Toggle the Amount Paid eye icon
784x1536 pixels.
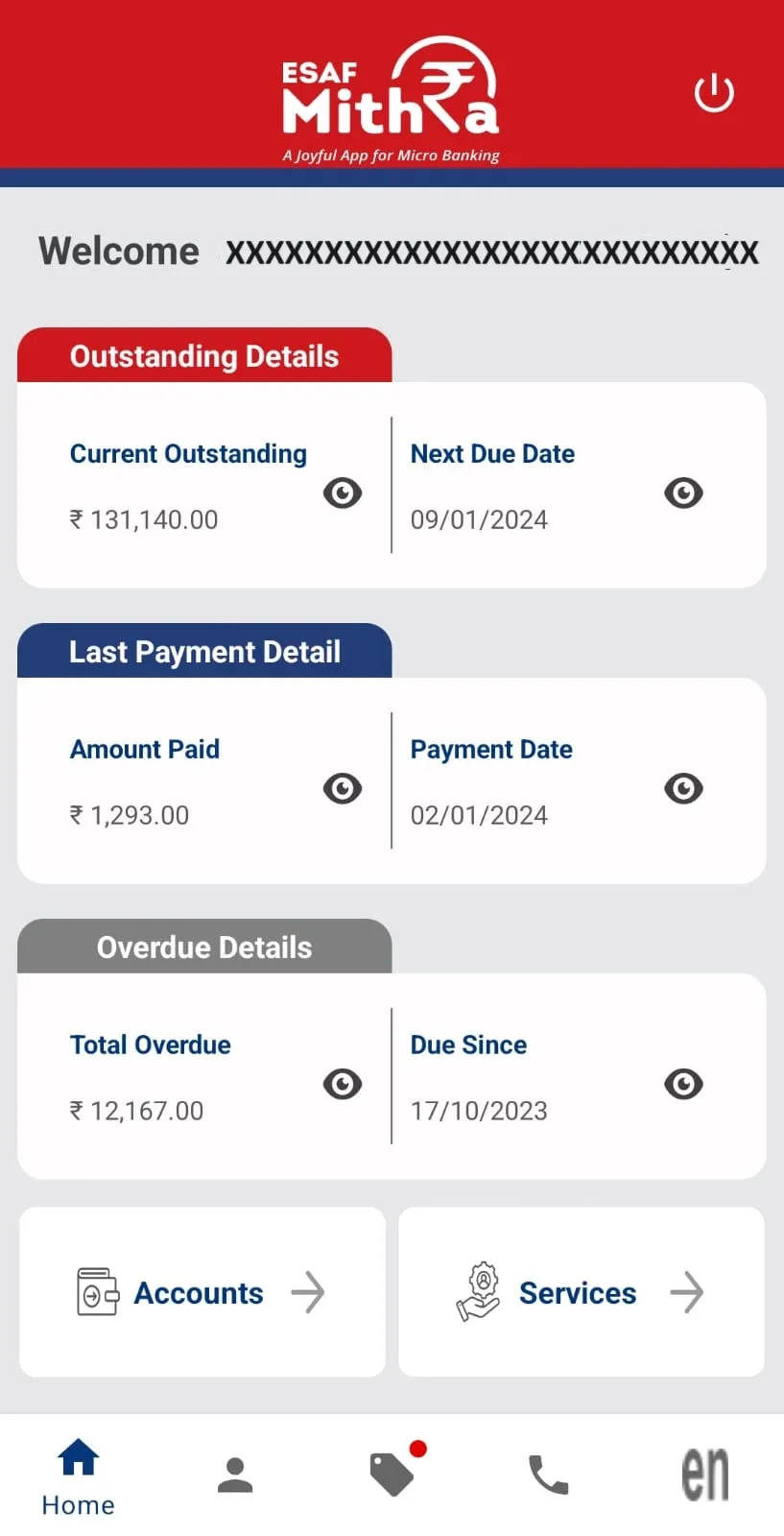pyautogui.click(x=343, y=788)
